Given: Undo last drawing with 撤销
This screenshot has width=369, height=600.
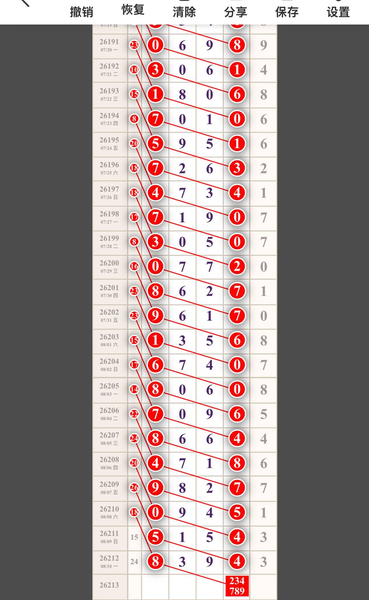Looking at the screenshot, I should (x=82, y=11).
